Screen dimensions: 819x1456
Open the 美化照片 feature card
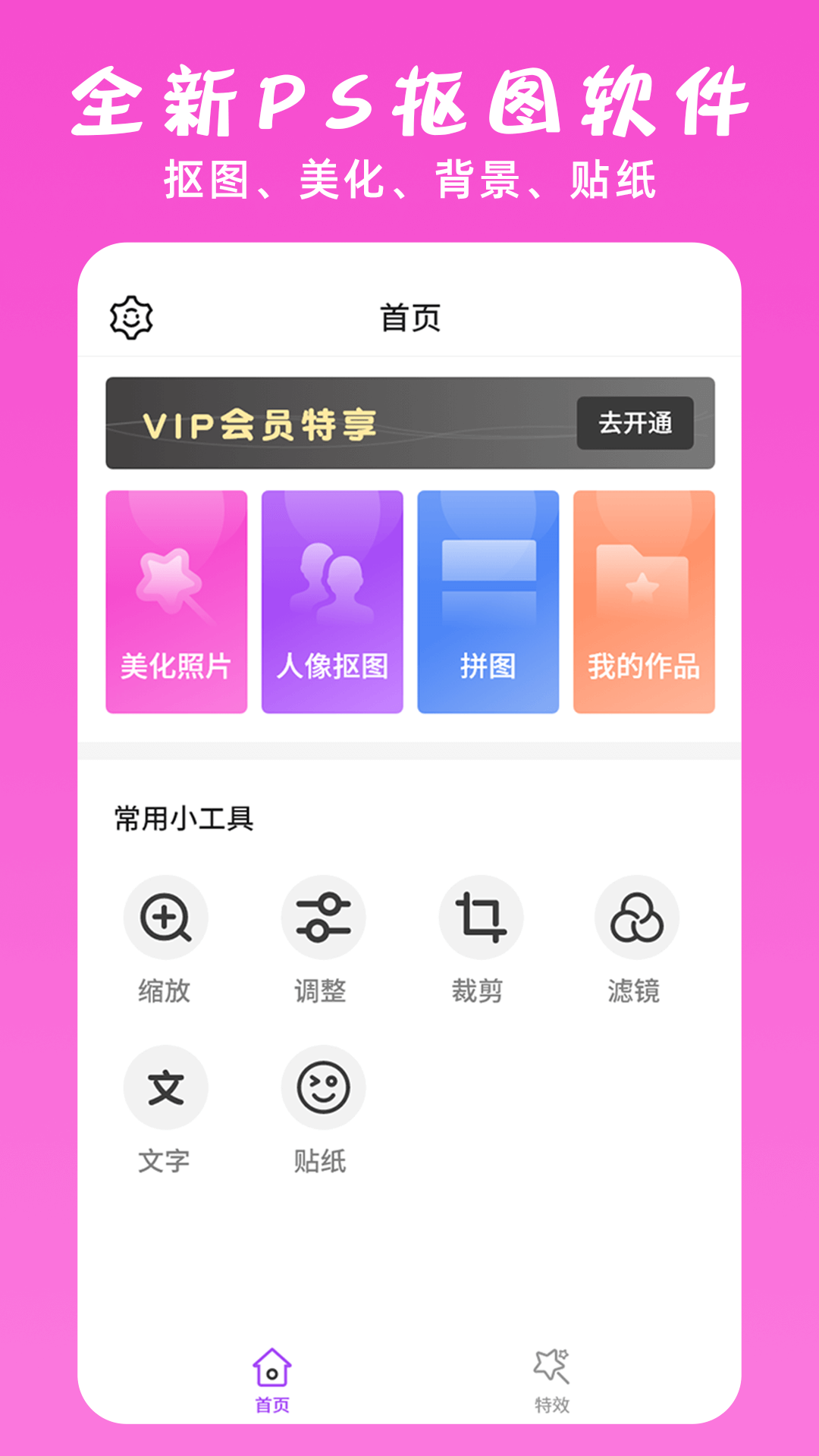[x=176, y=599]
